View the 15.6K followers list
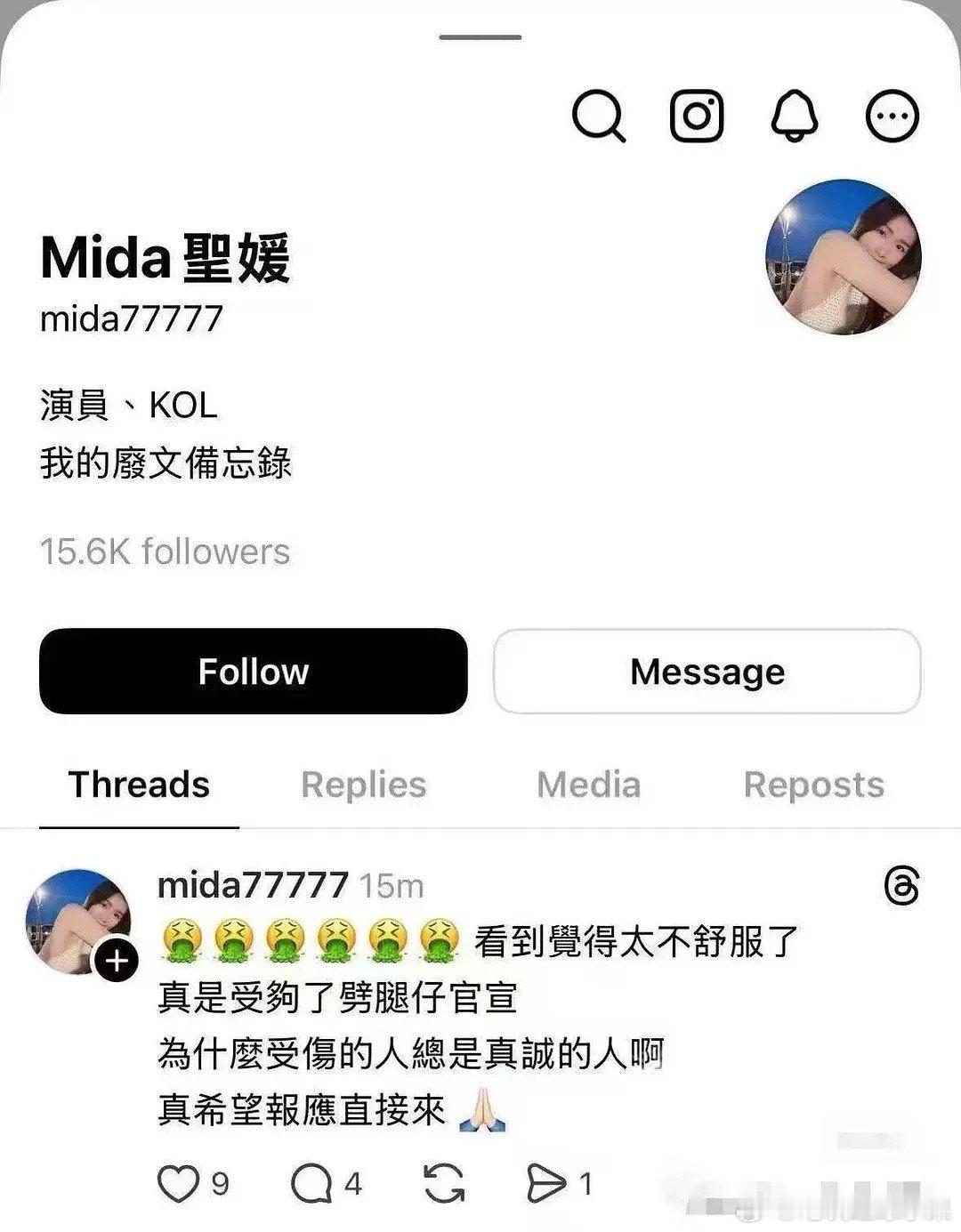This screenshot has height=1232, width=961. pyautogui.click(x=166, y=552)
